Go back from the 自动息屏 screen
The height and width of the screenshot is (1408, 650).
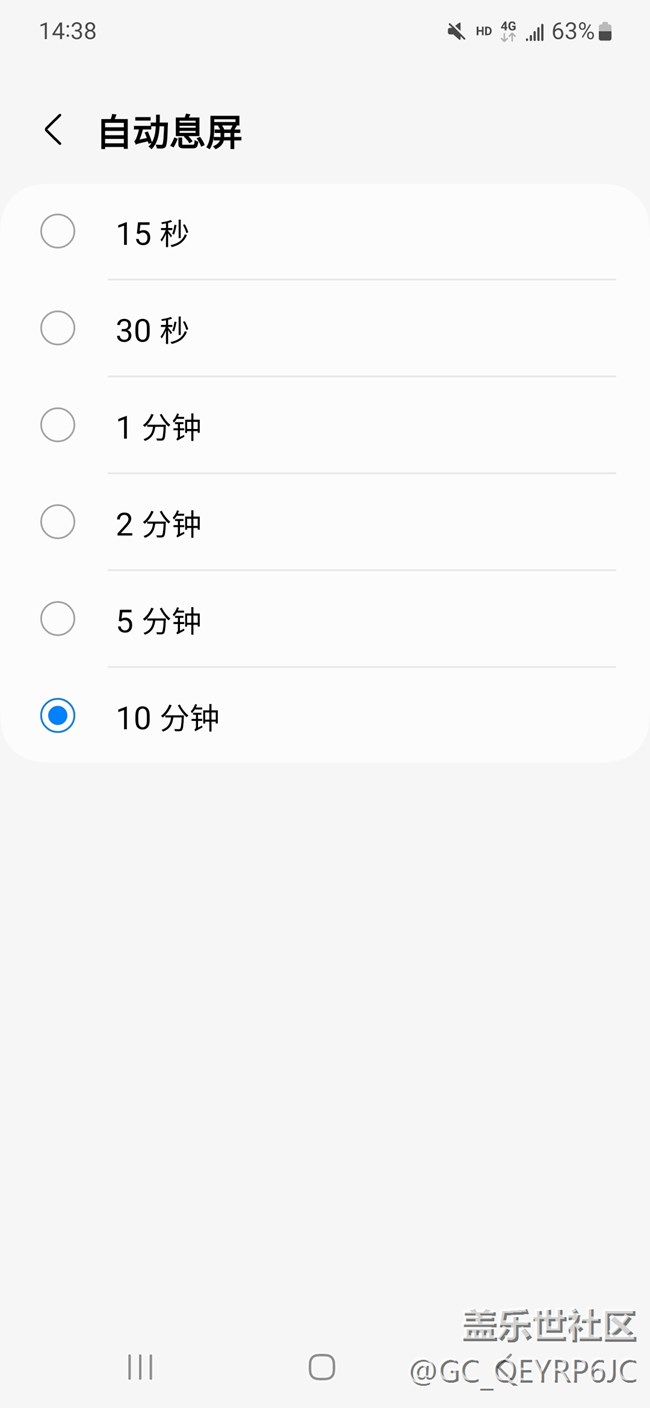pos(54,130)
